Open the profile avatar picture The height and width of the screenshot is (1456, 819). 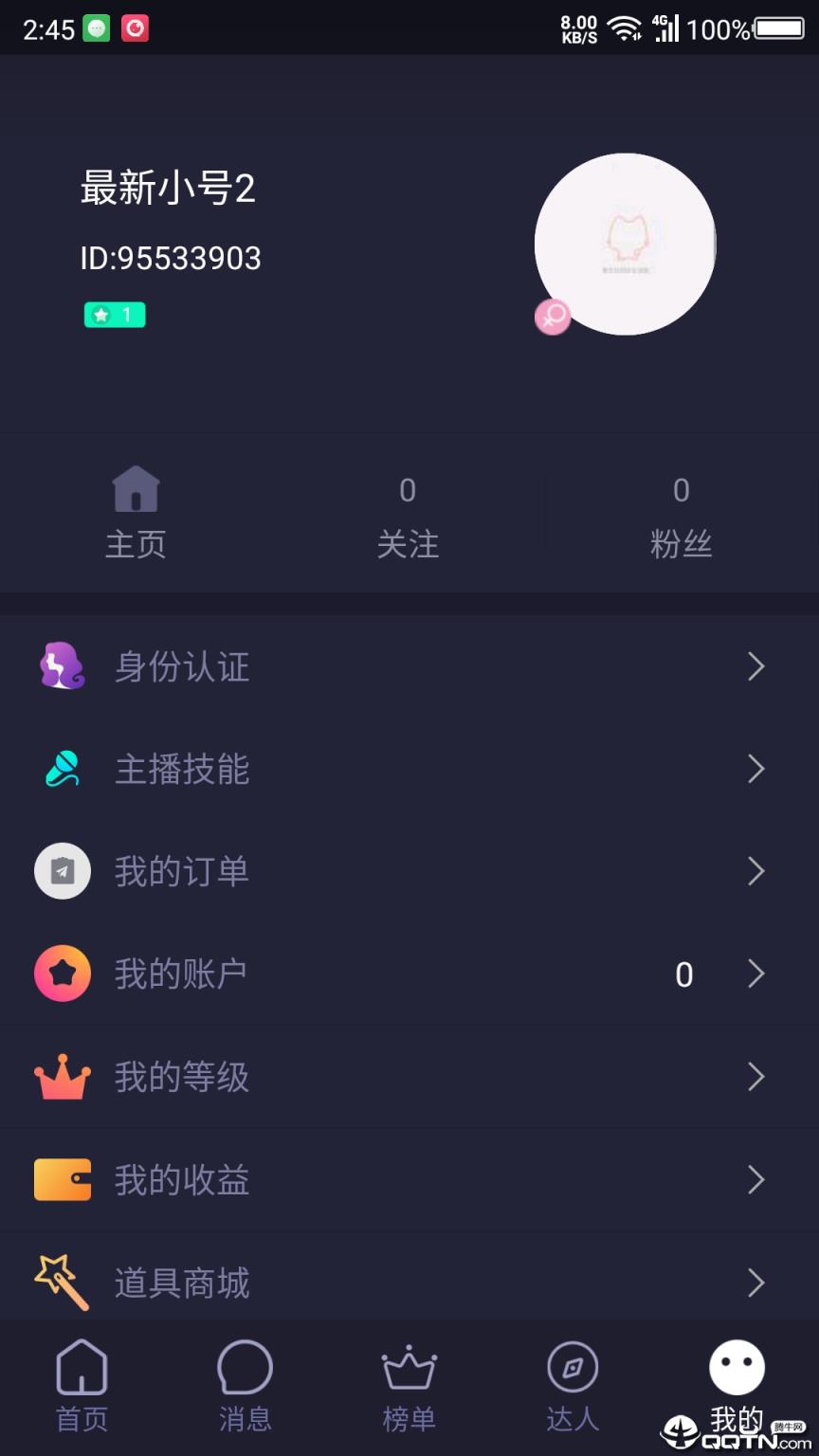625,244
